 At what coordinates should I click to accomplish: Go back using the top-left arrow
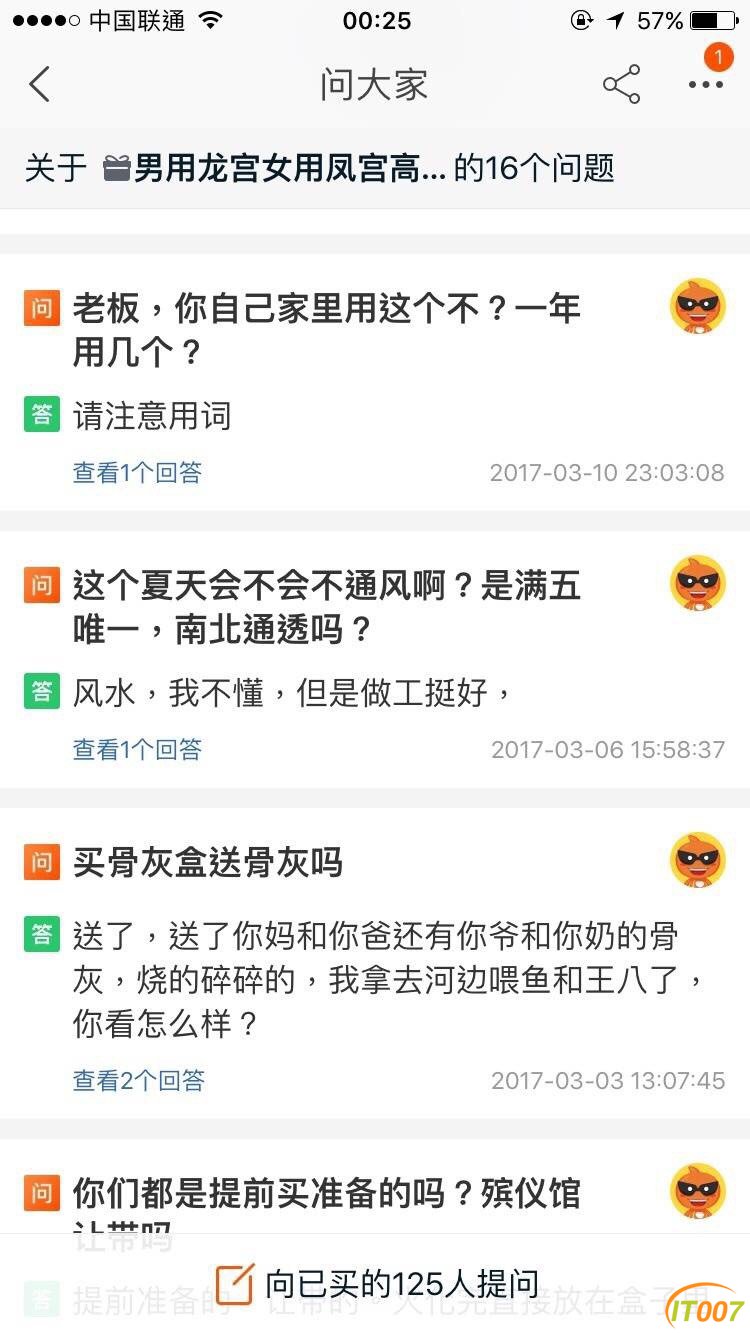coord(40,85)
